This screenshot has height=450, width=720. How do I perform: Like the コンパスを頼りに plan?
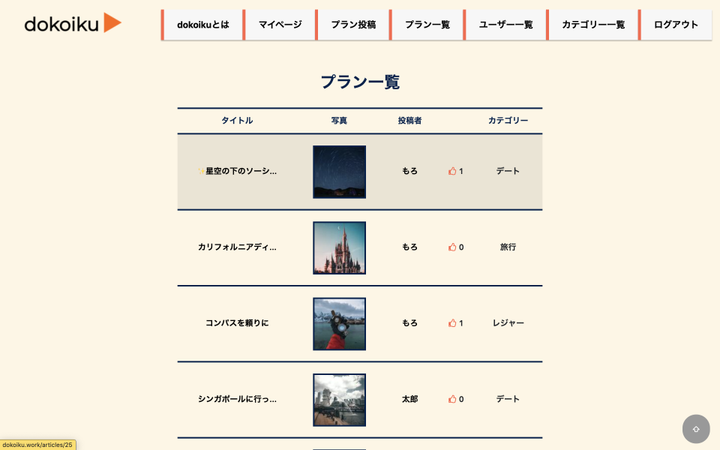click(x=452, y=323)
